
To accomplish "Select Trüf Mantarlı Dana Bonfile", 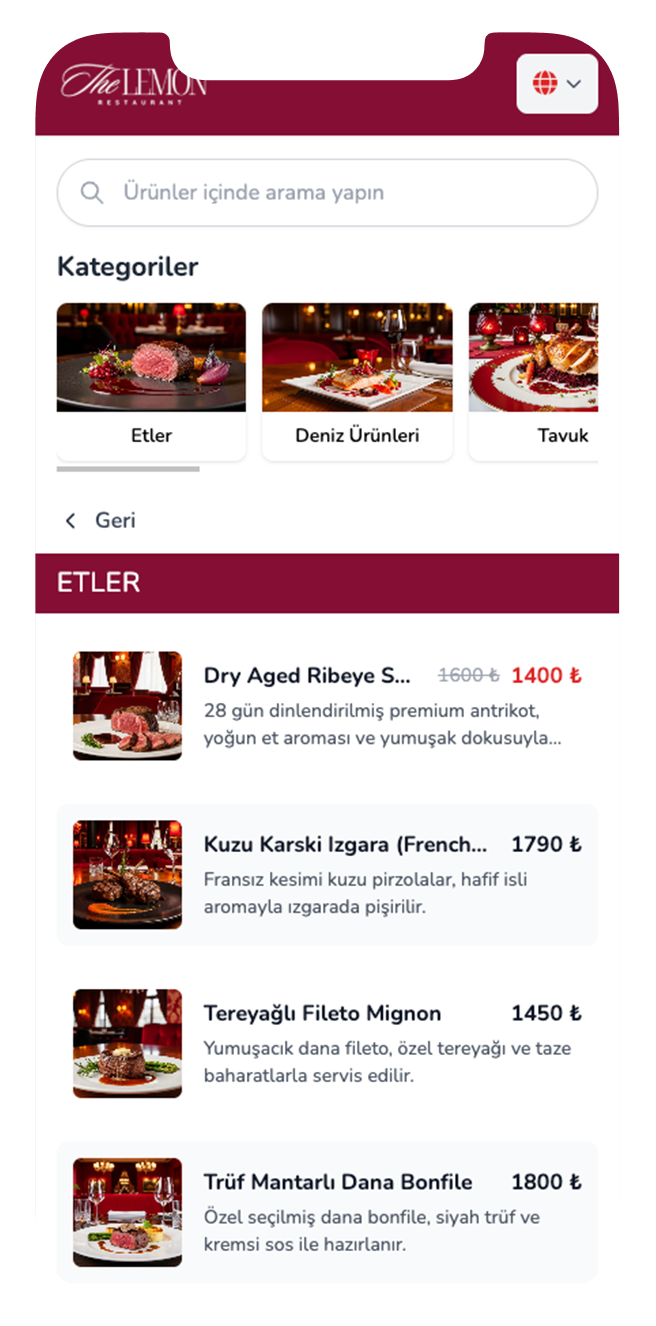I will click(x=327, y=1212).
